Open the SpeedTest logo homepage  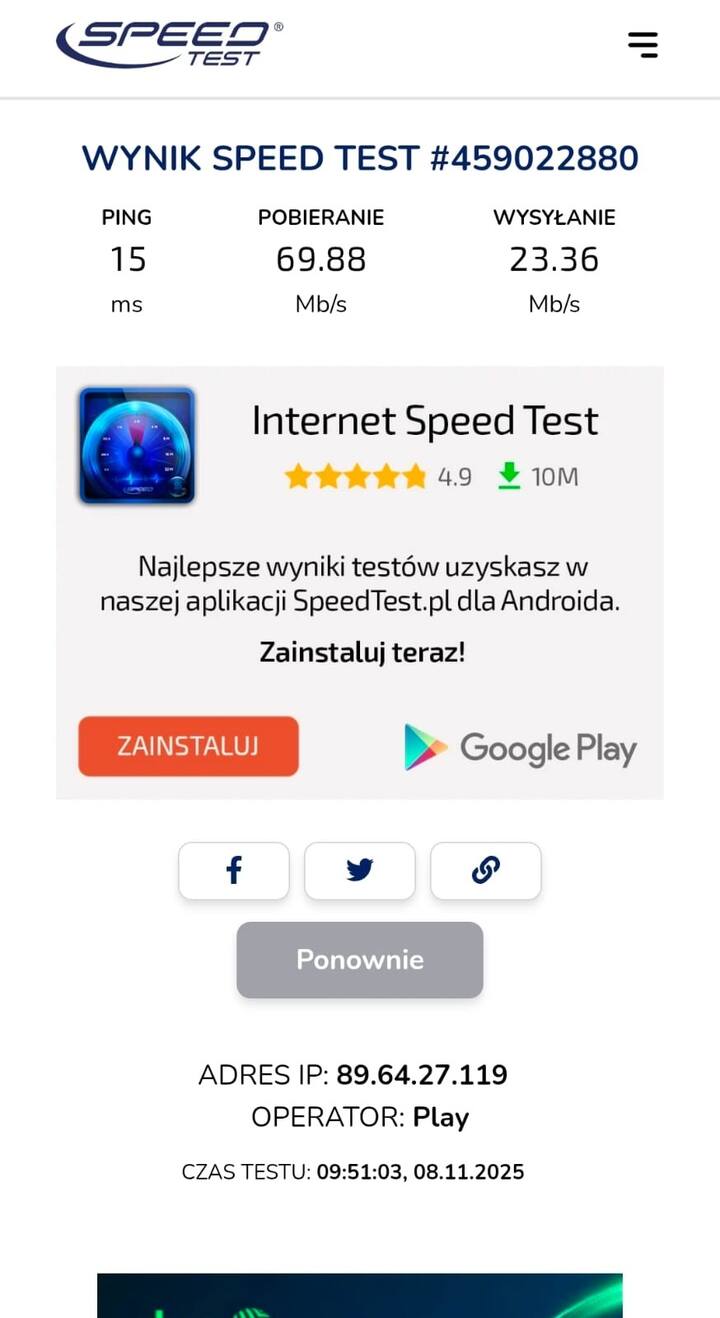click(168, 44)
